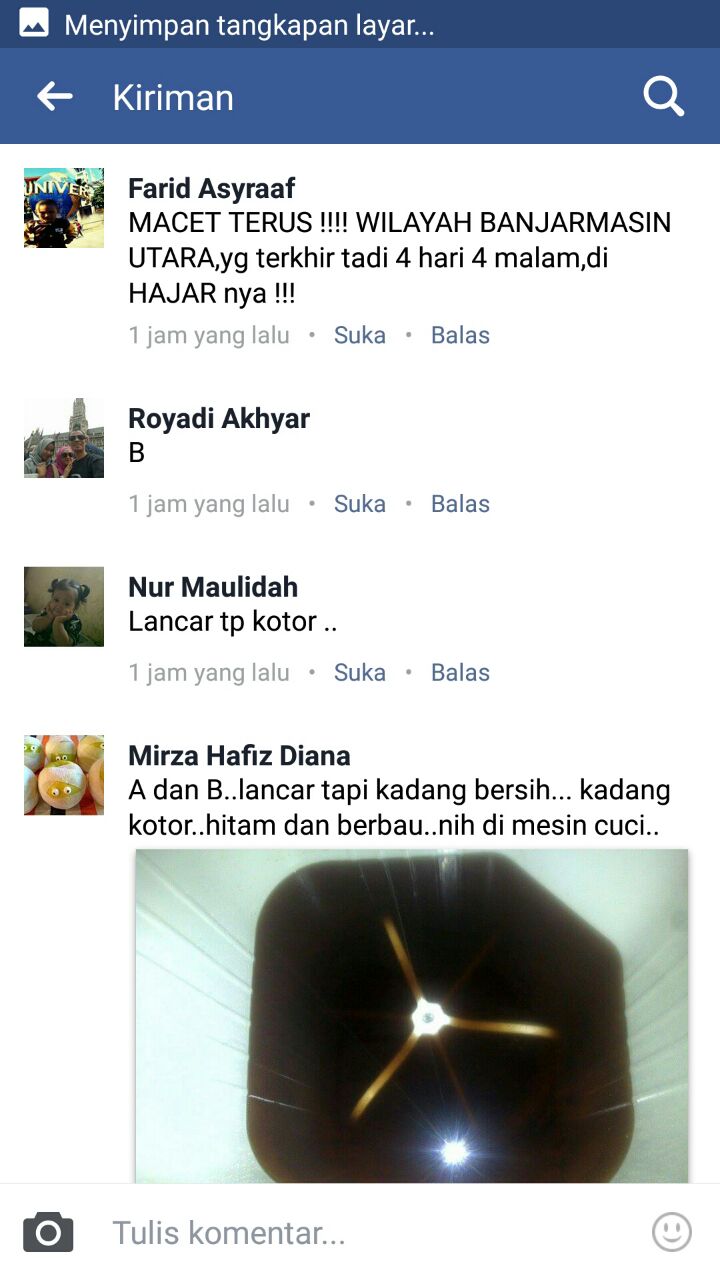Viewport: 720px width, 1280px height.
Task: Open the emoji picker smiley
Action: pyautogui.click(x=672, y=1232)
